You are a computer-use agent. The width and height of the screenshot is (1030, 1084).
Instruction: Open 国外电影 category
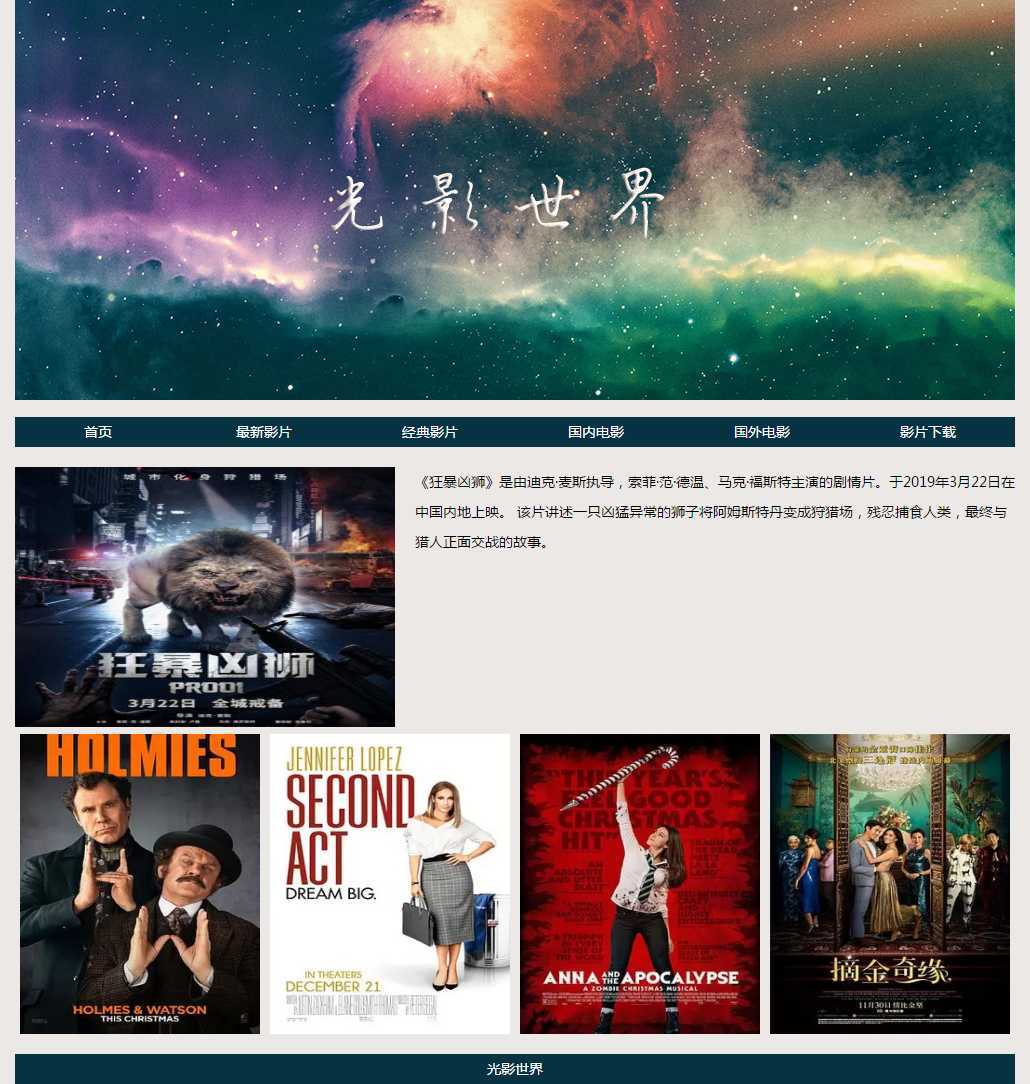click(x=762, y=432)
